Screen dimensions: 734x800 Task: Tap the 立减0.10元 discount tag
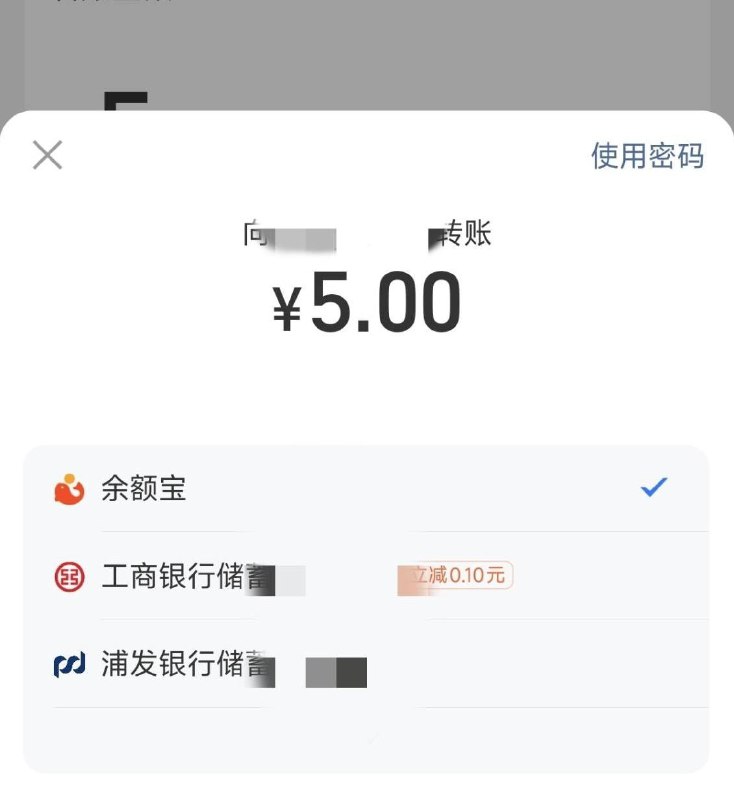pyautogui.click(x=458, y=575)
